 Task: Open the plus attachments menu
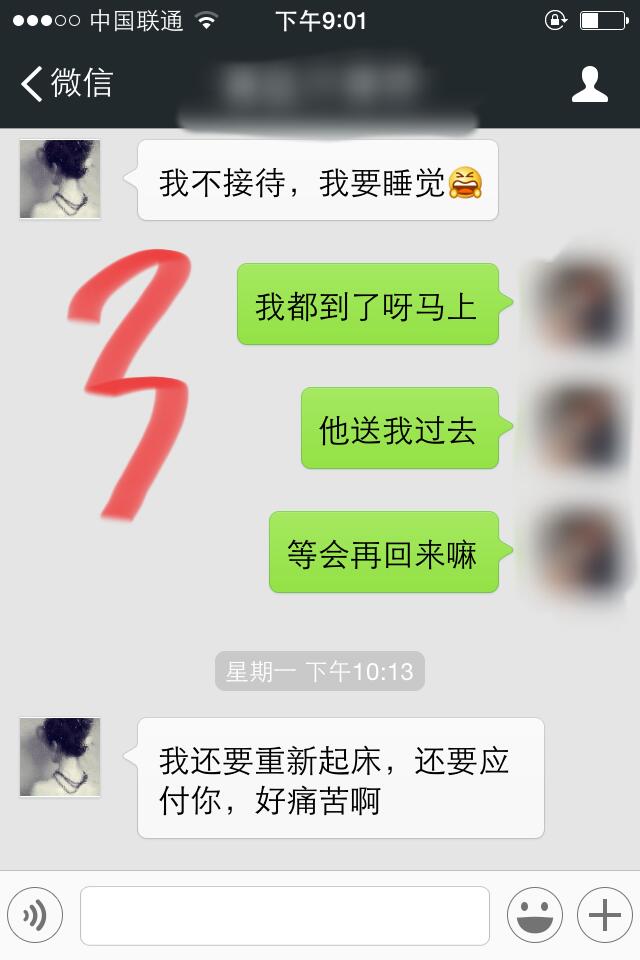[x=604, y=915]
